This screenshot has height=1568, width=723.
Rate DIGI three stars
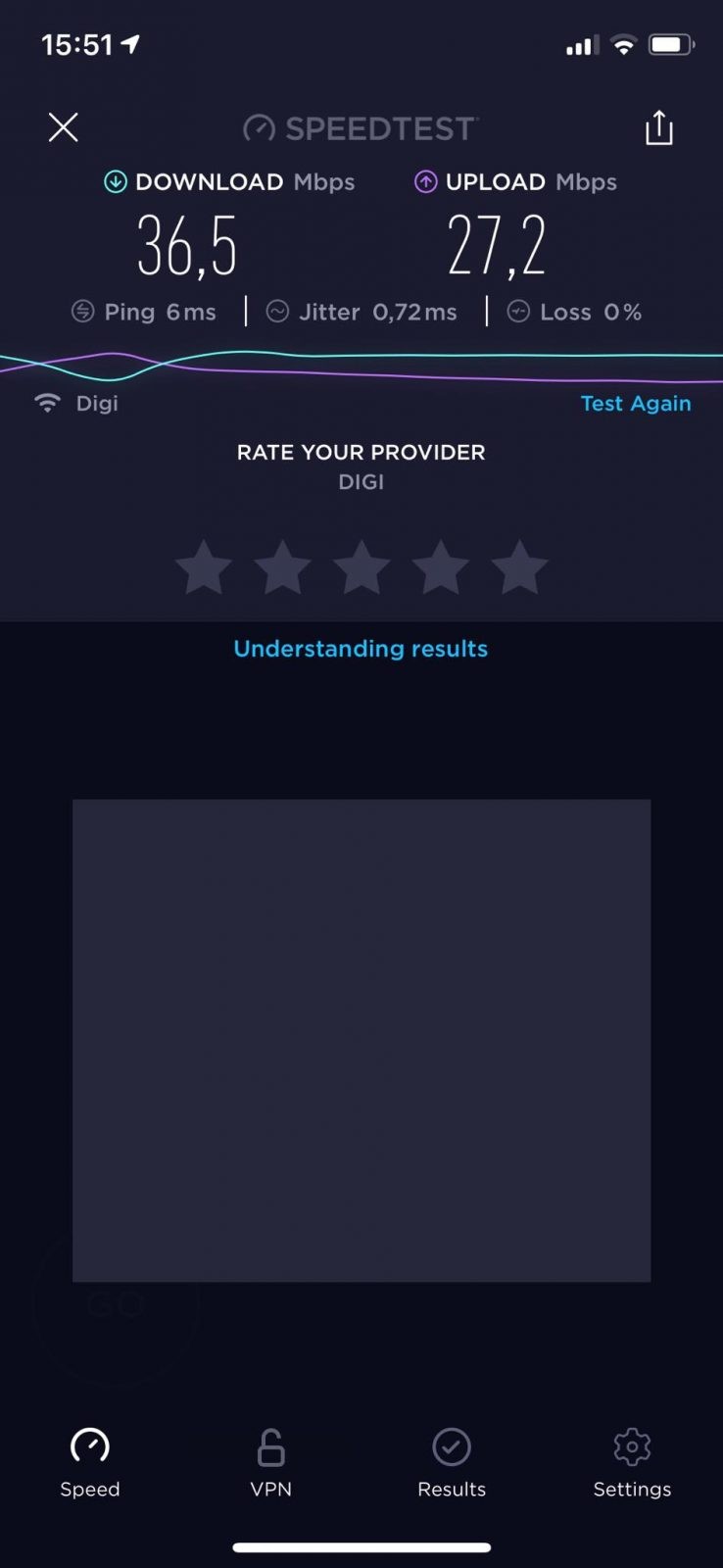tap(361, 567)
